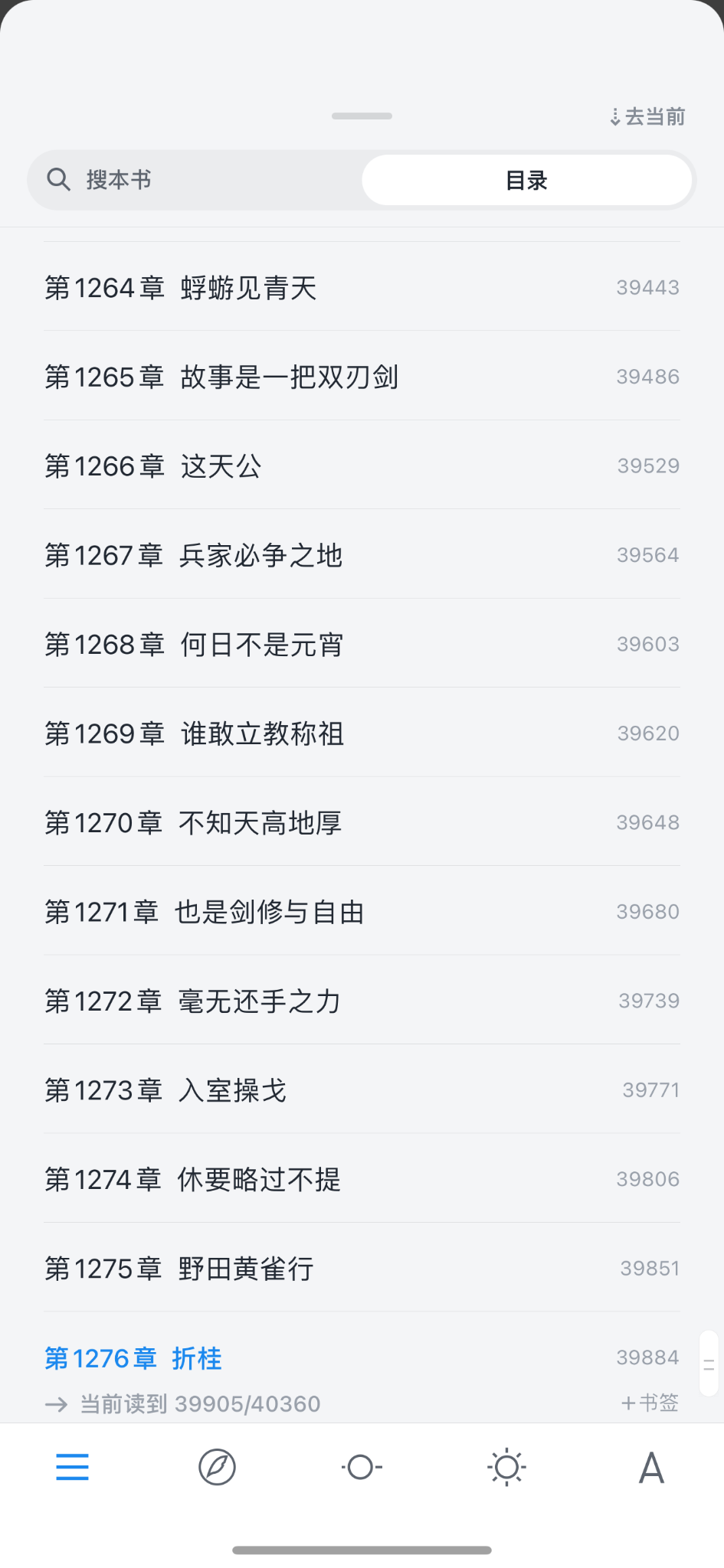
Task: Select chapter 第1267章 兵家必争之地
Action: [x=193, y=555]
